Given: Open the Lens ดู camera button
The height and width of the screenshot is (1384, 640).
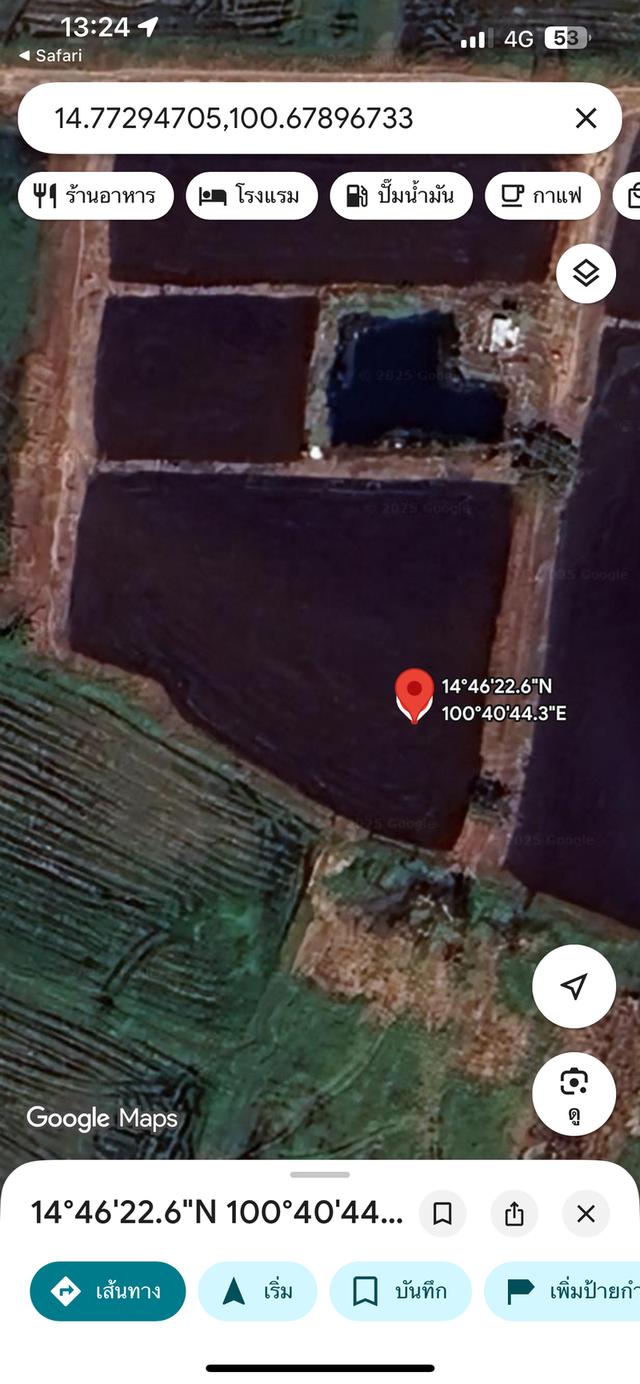Looking at the screenshot, I should [574, 1093].
